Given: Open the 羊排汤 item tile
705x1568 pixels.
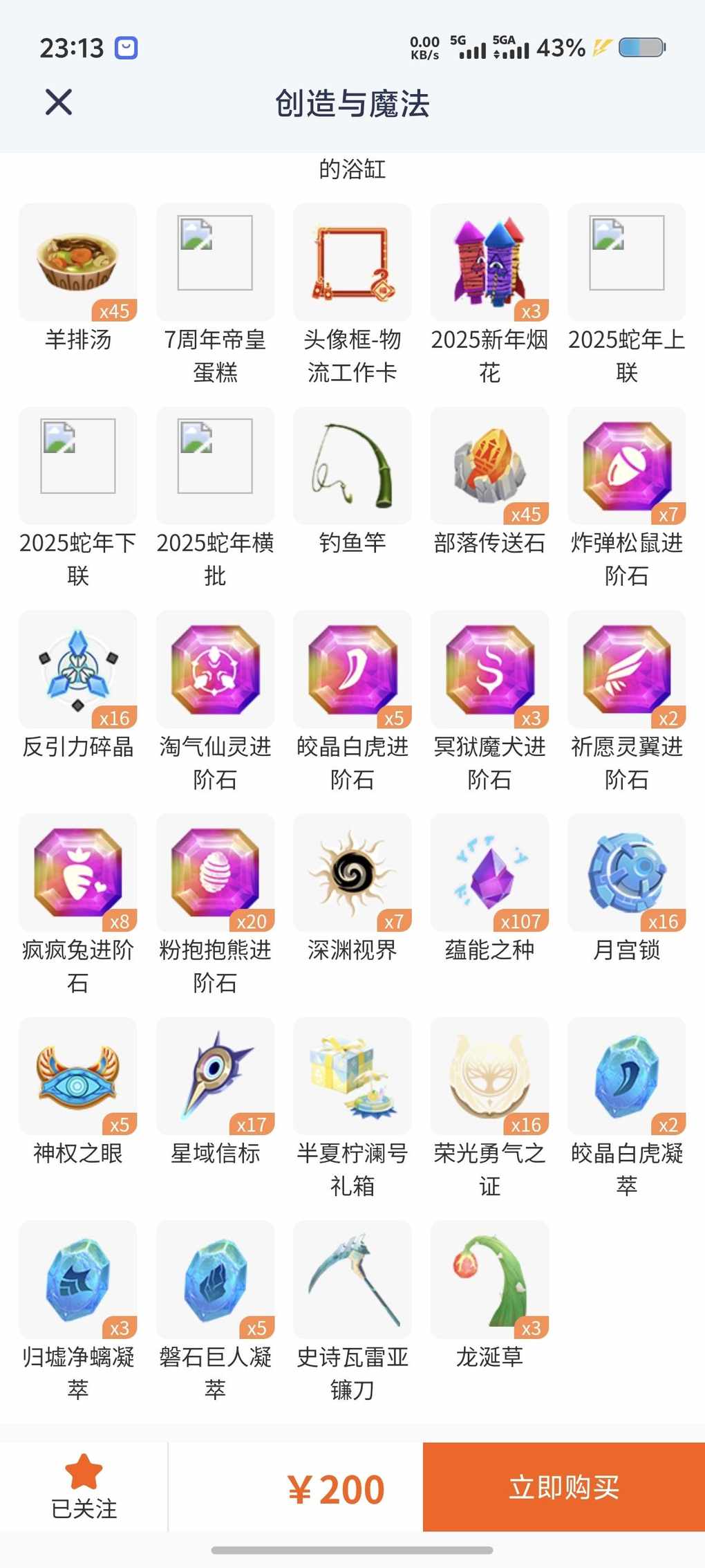Looking at the screenshot, I should (x=78, y=263).
